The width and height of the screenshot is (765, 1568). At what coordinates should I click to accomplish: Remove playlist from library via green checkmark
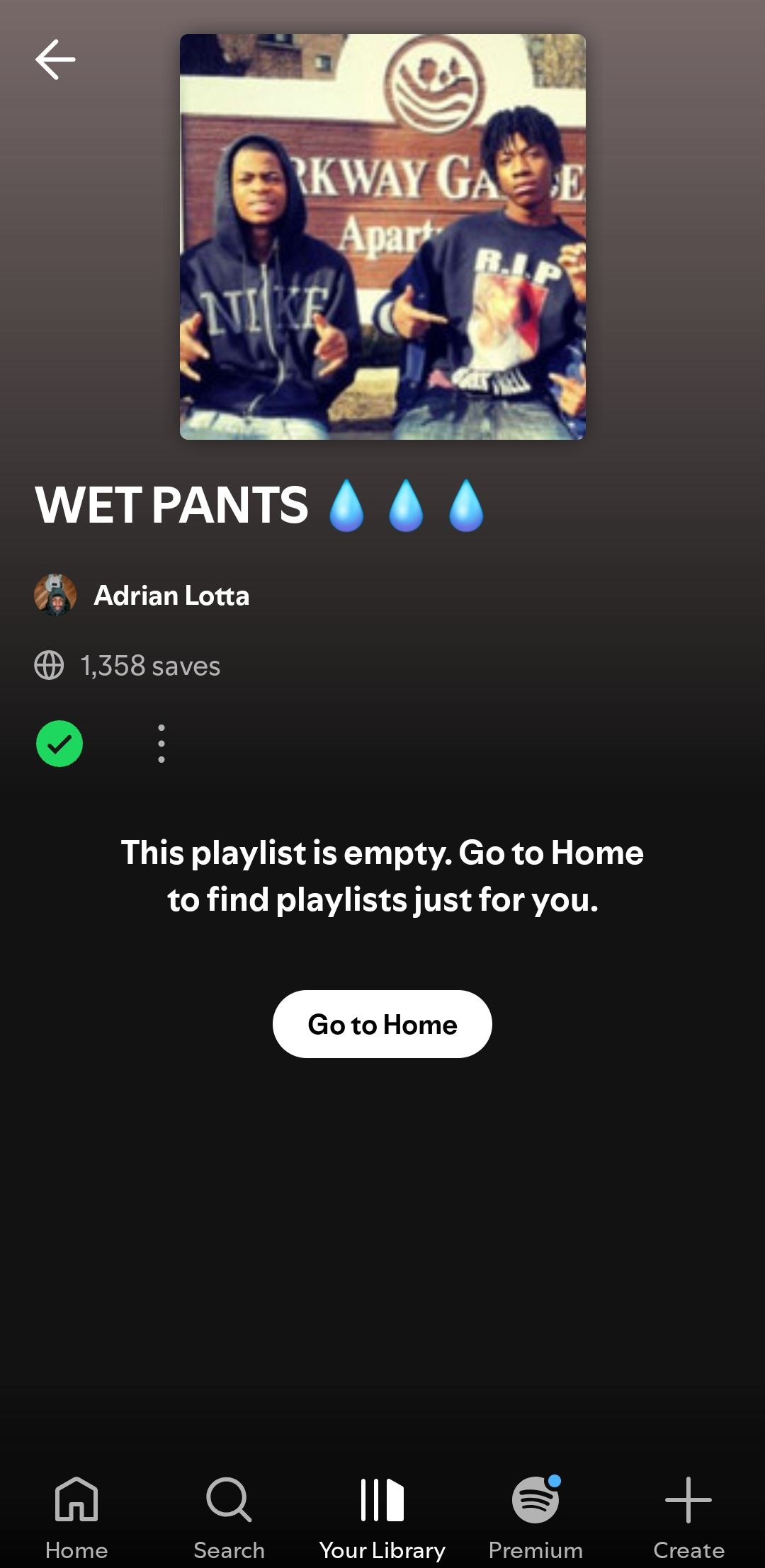59,744
